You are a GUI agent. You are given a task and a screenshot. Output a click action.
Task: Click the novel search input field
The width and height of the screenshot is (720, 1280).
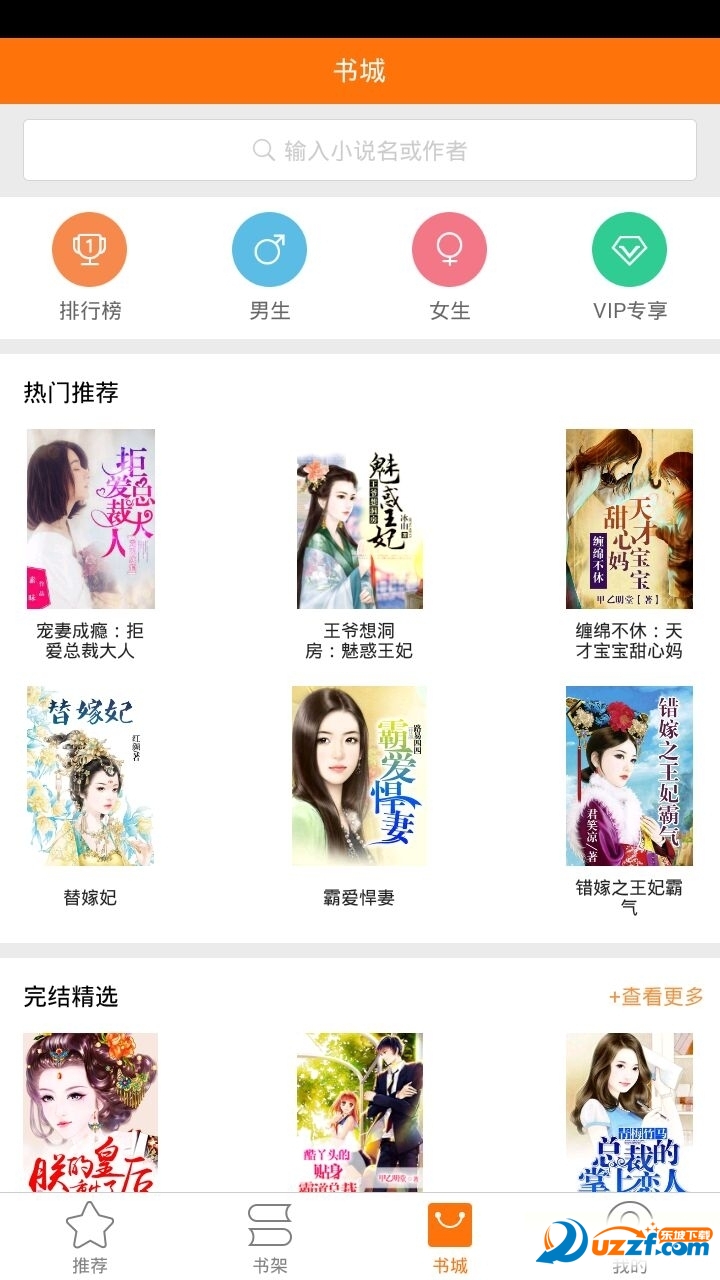pyautogui.click(x=360, y=149)
